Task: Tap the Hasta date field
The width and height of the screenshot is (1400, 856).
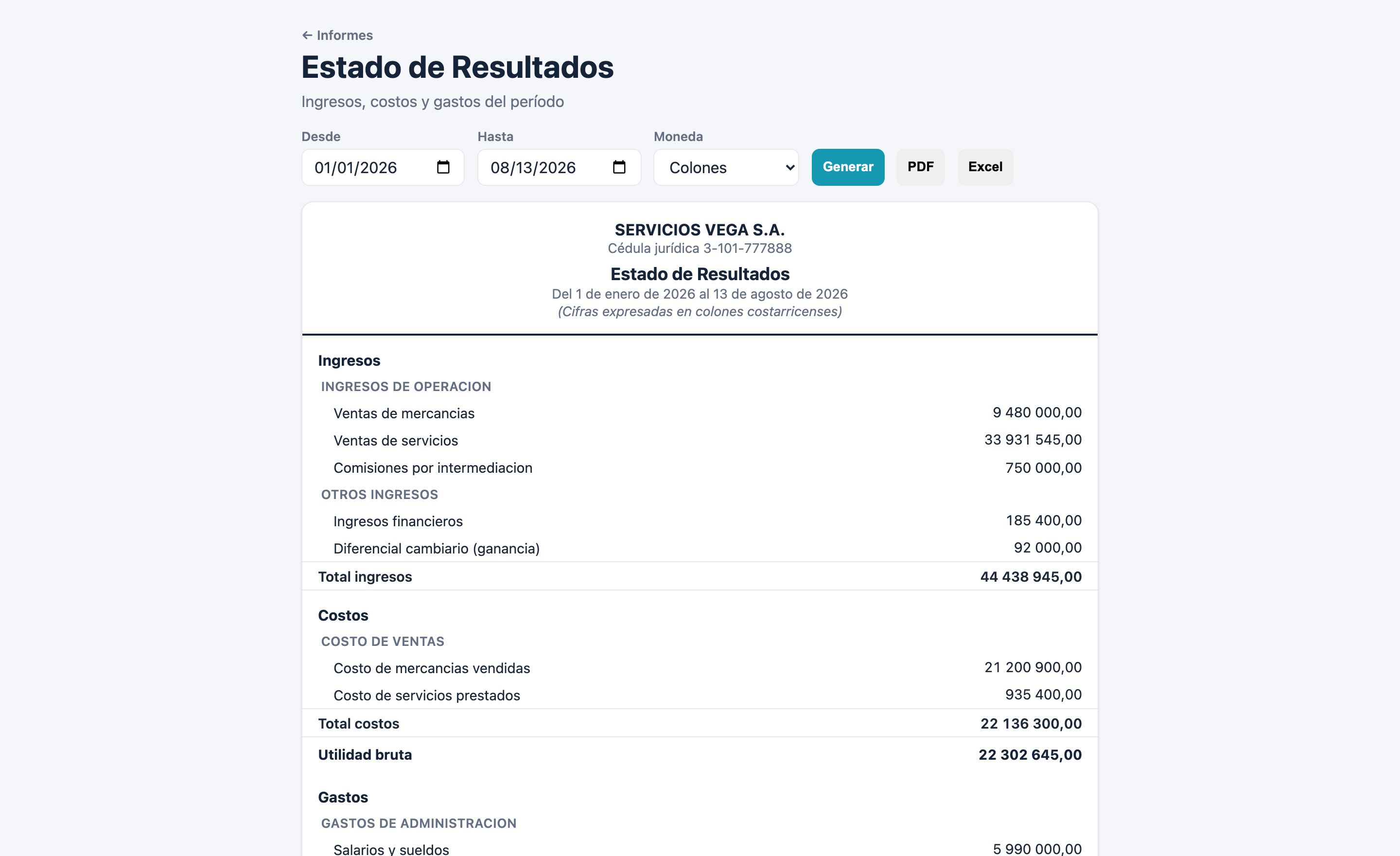Action: point(559,167)
